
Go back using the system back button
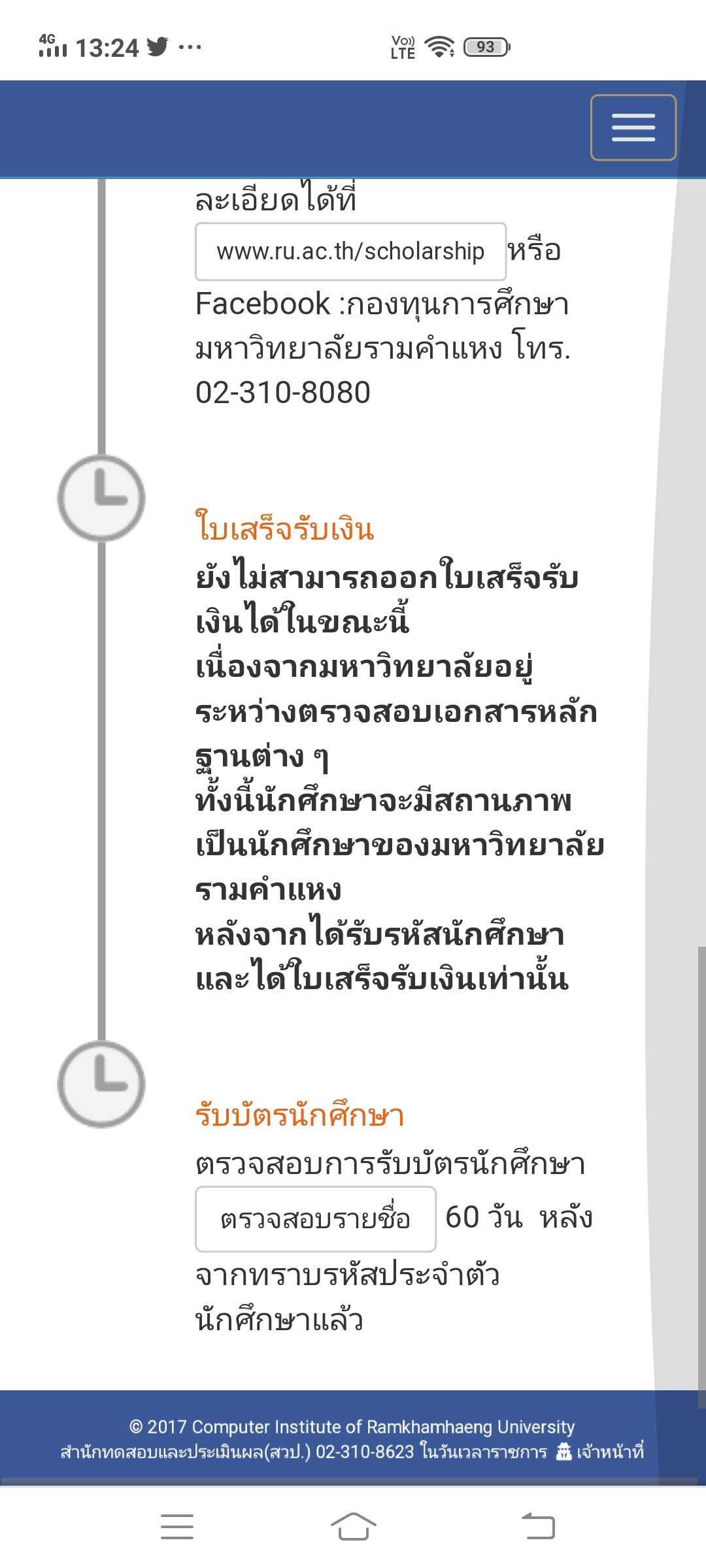(x=538, y=1526)
